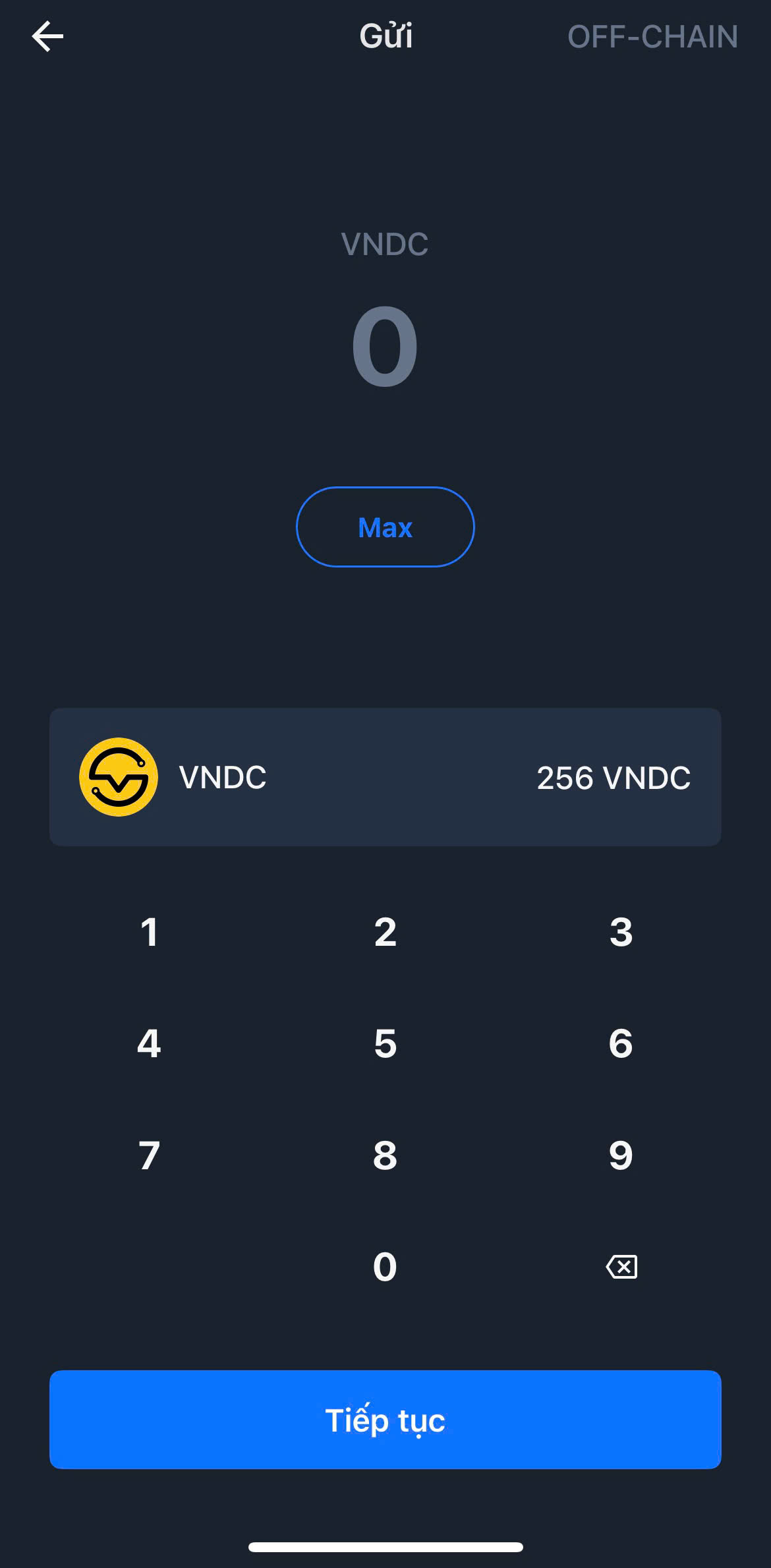The height and width of the screenshot is (1568, 771).
Task: Tap number 7 on the keypad
Action: [x=150, y=1155]
